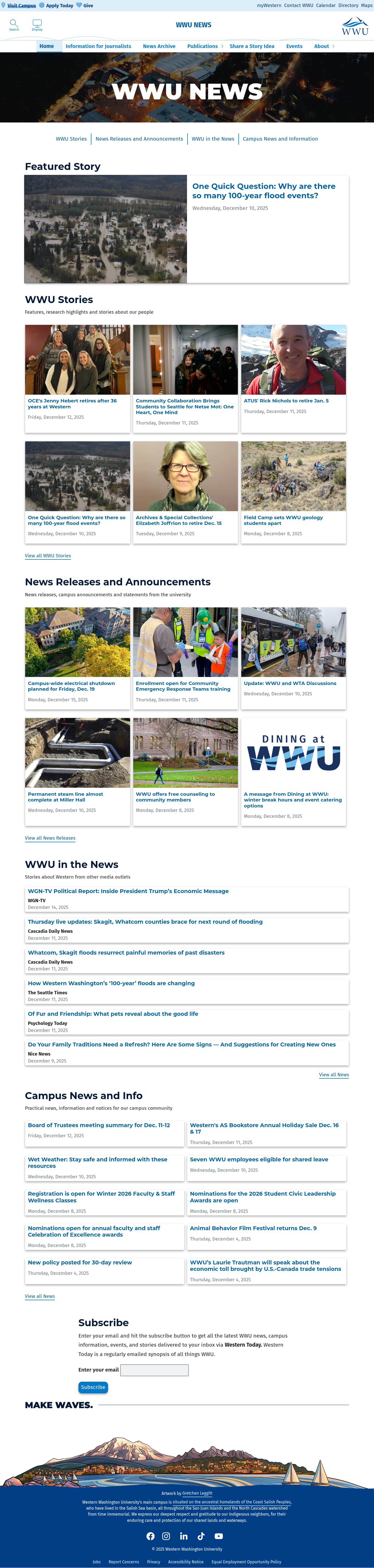
Task: View all News Releases
Action: [x=50, y=838]
